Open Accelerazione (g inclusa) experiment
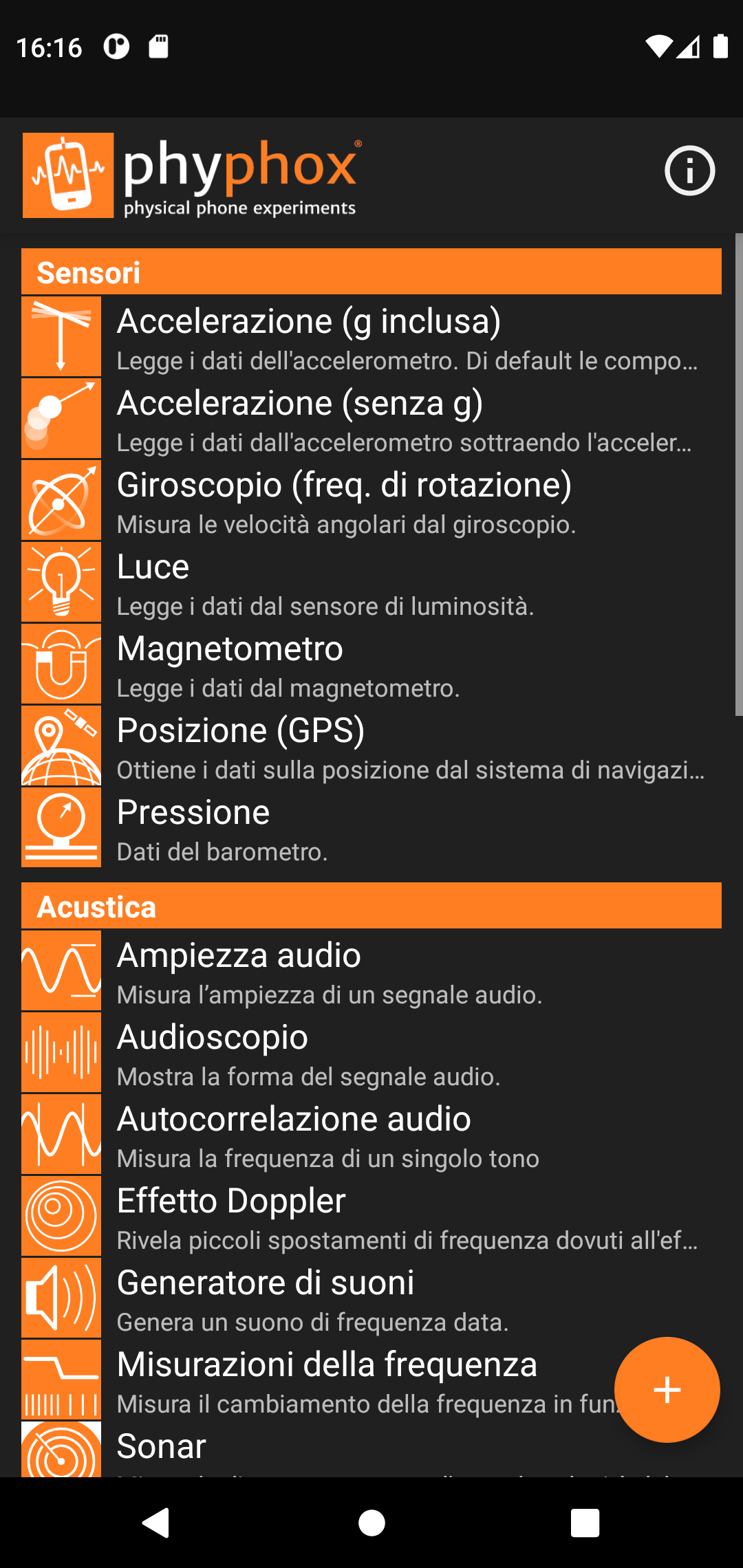The width and height of the screenshot is (743, 1568). pos(371,337)
